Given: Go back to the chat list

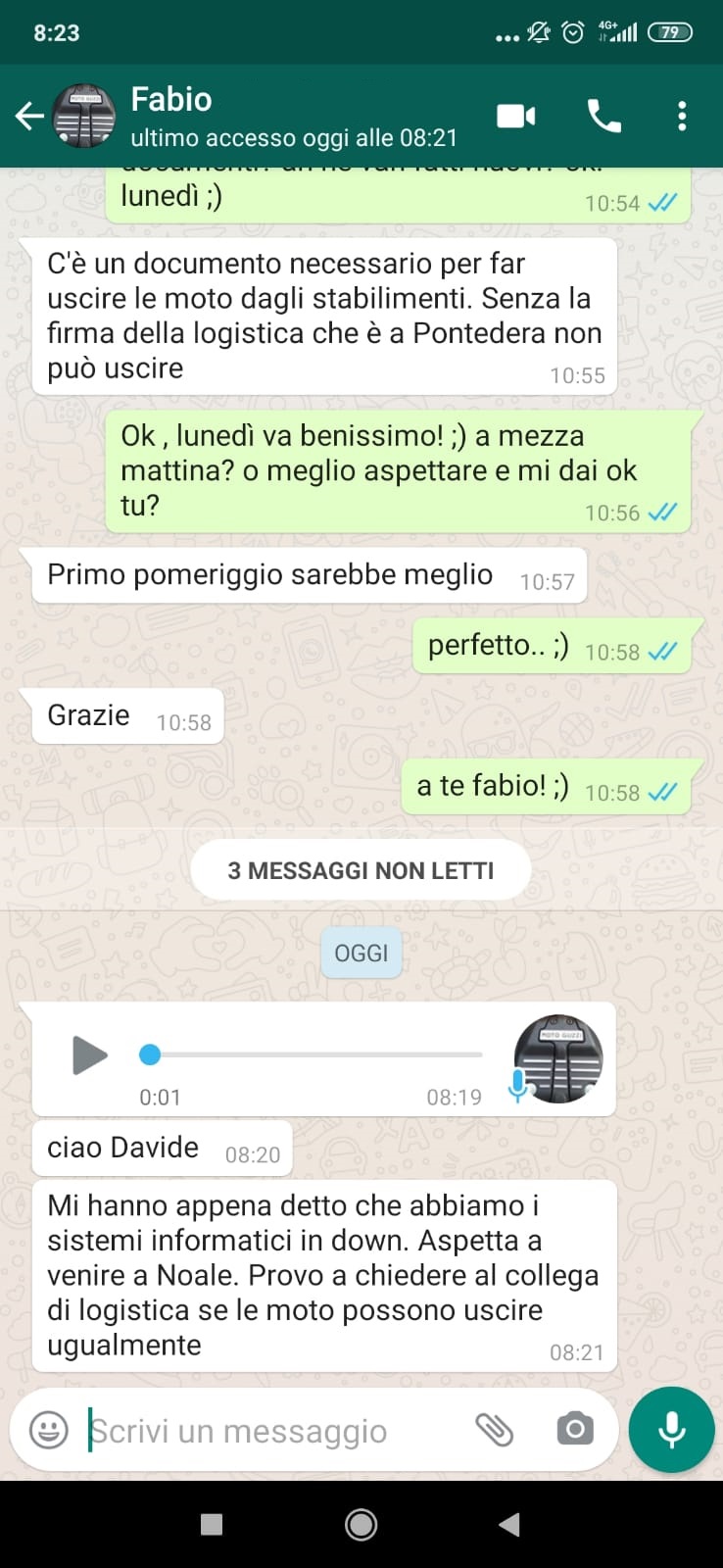Looking at the screenshot, I should tap(29, 117).
